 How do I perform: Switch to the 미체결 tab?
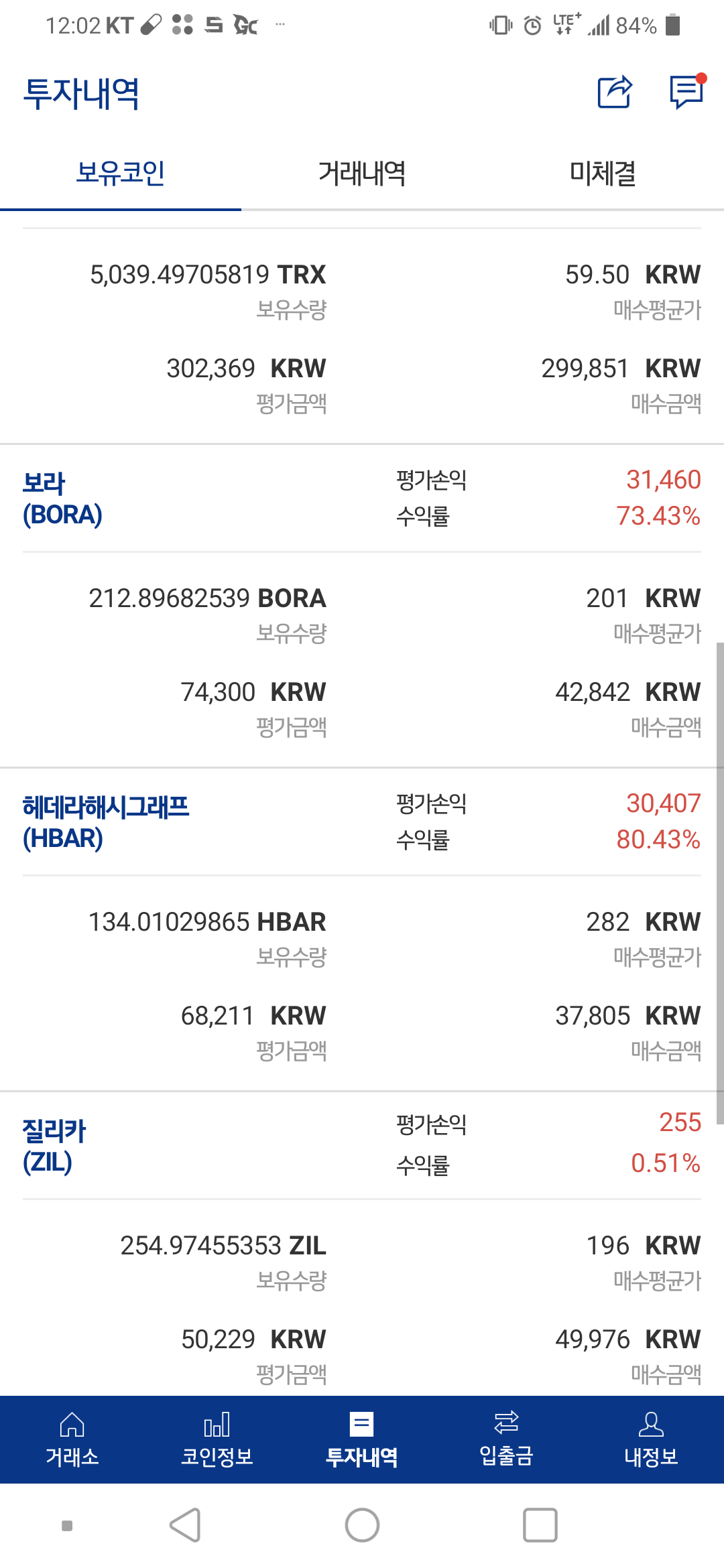pos(603,173)
